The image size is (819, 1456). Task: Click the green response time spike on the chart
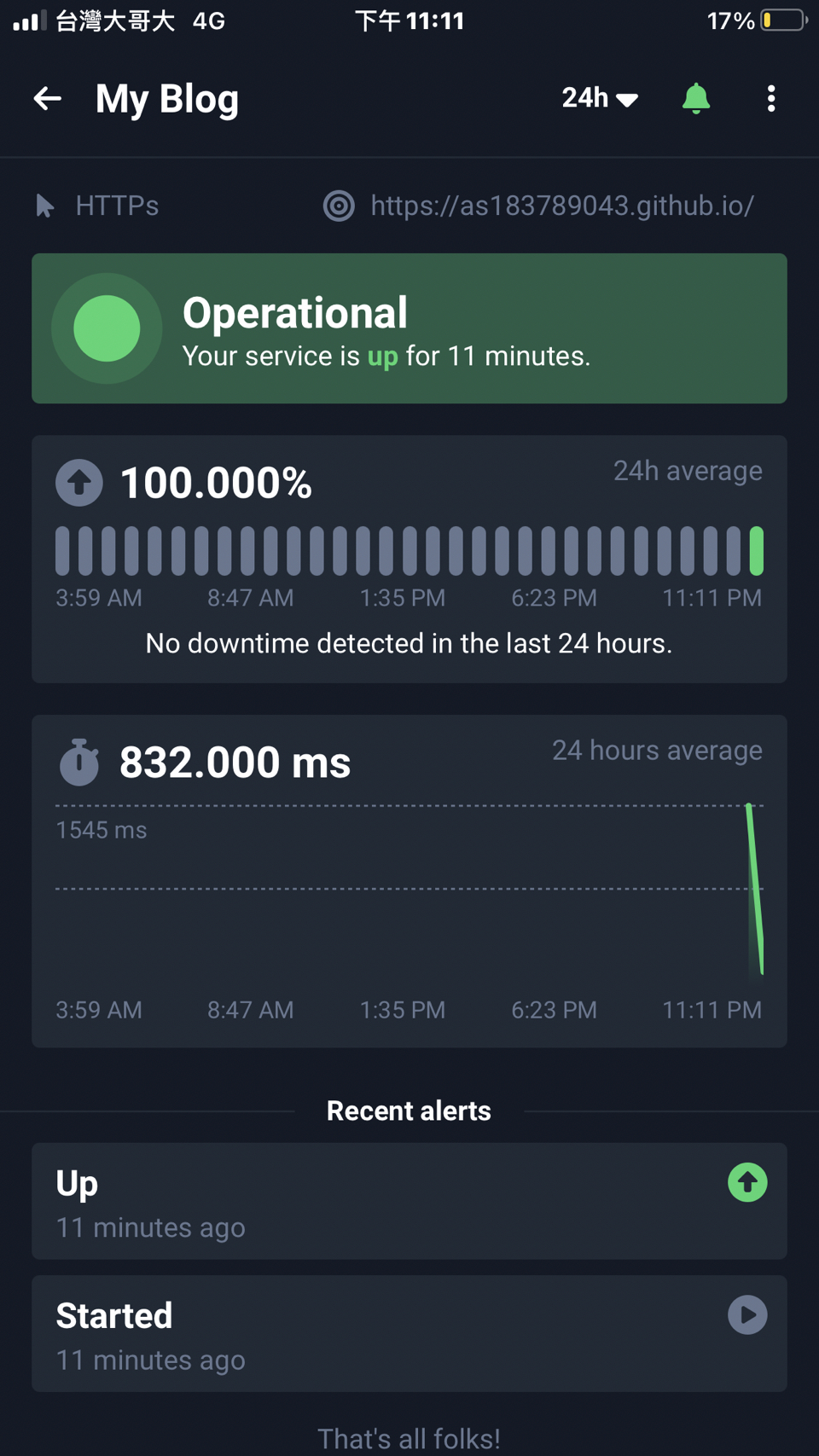tap(752, 887)
